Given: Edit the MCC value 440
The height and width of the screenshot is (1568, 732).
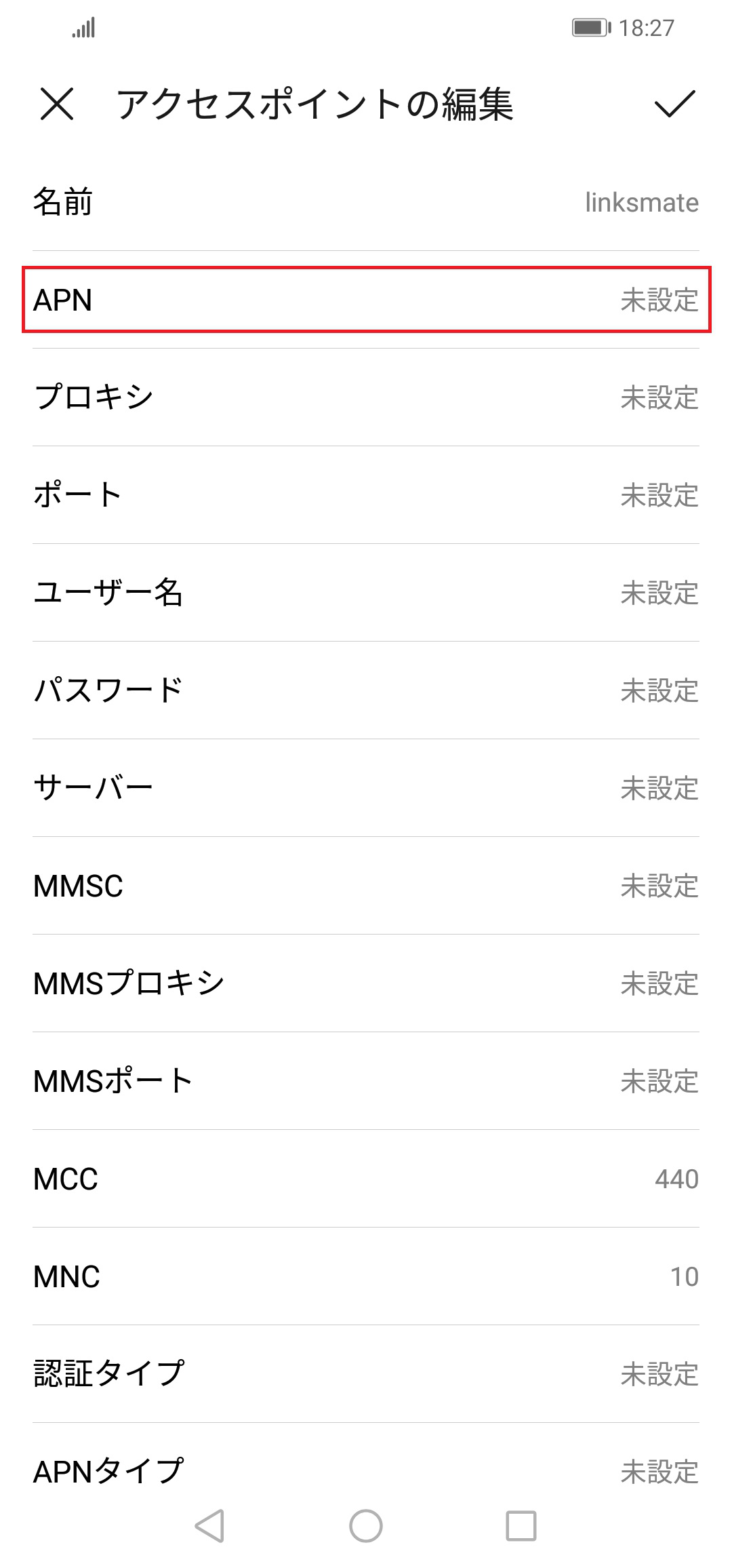Looking at the screenshot, I should [366, 1179].
